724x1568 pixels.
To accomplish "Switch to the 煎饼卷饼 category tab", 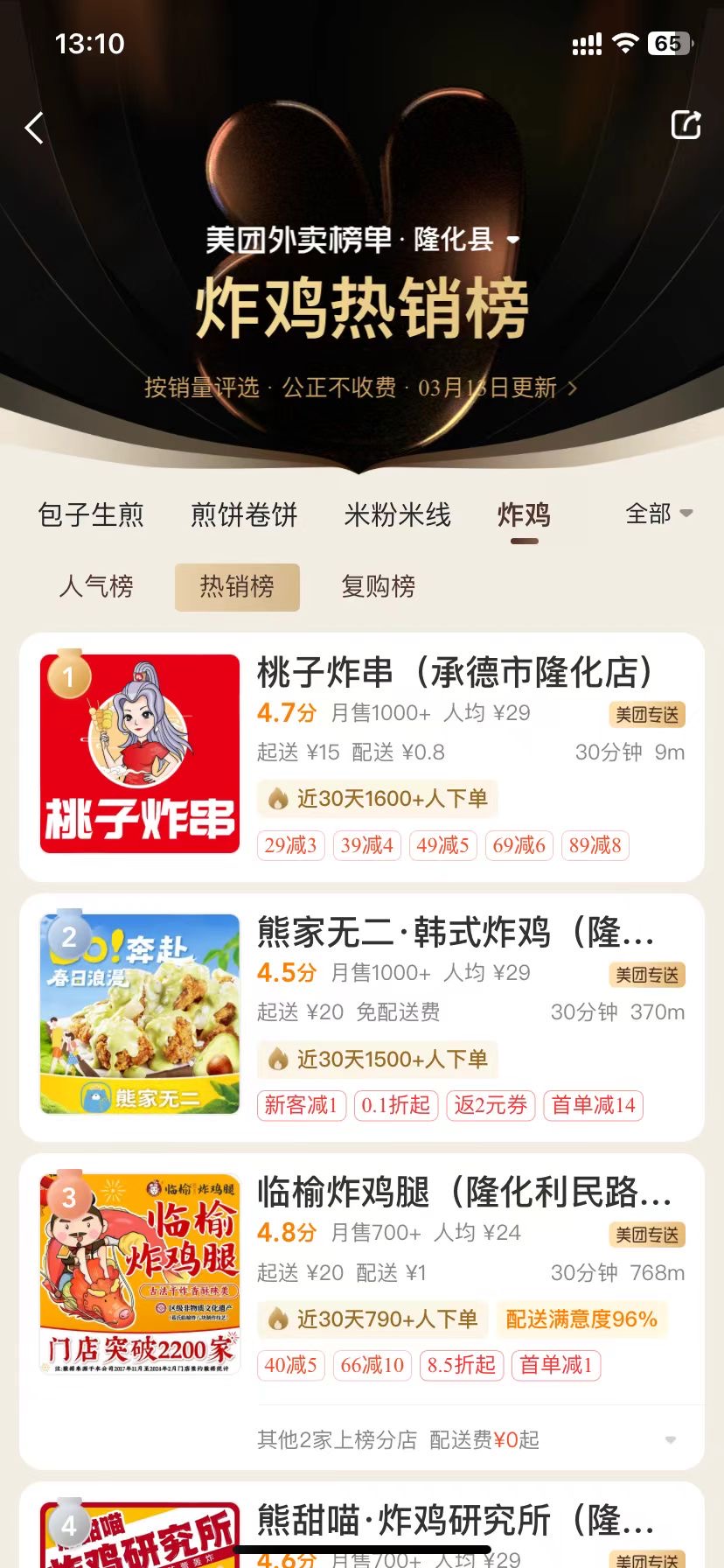I will [244, 514].
